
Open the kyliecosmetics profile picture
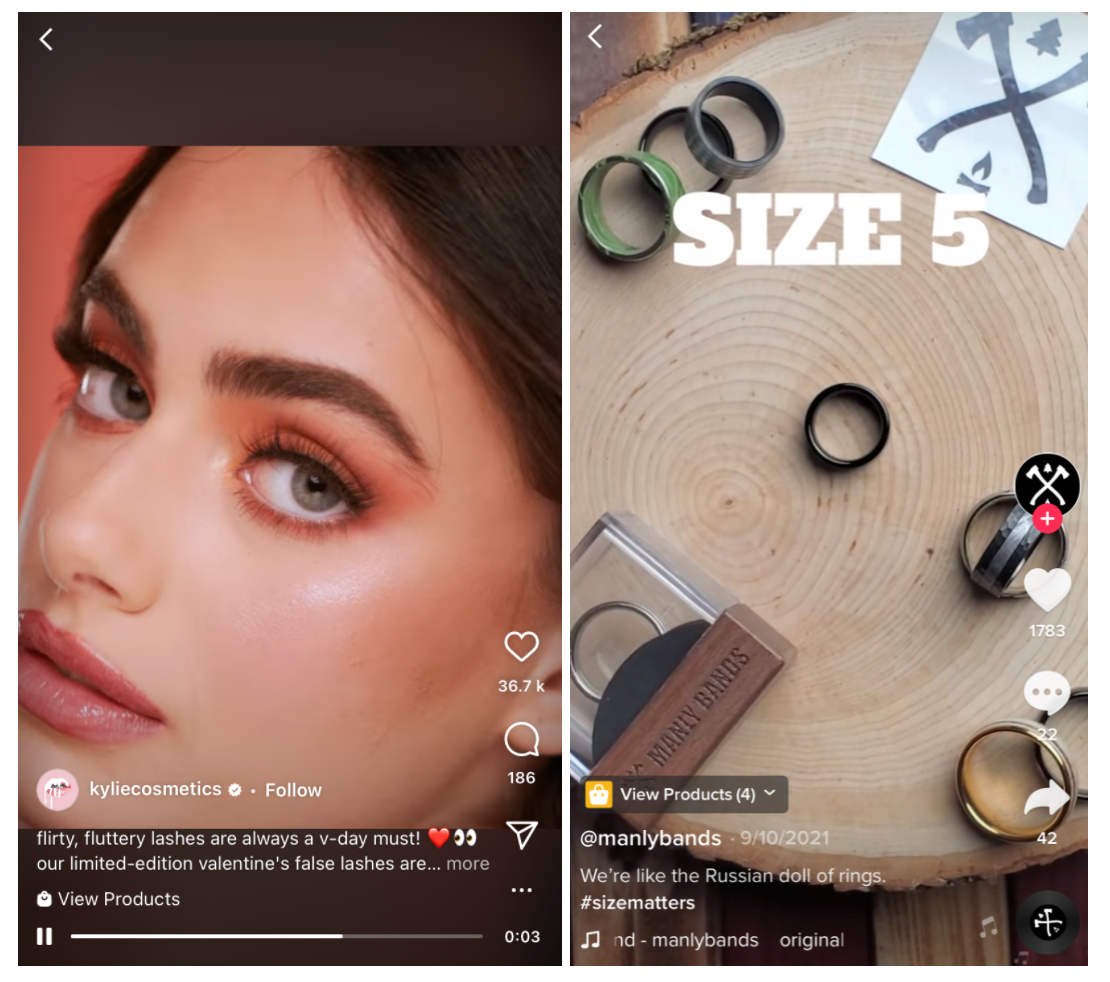click(57, 790)
